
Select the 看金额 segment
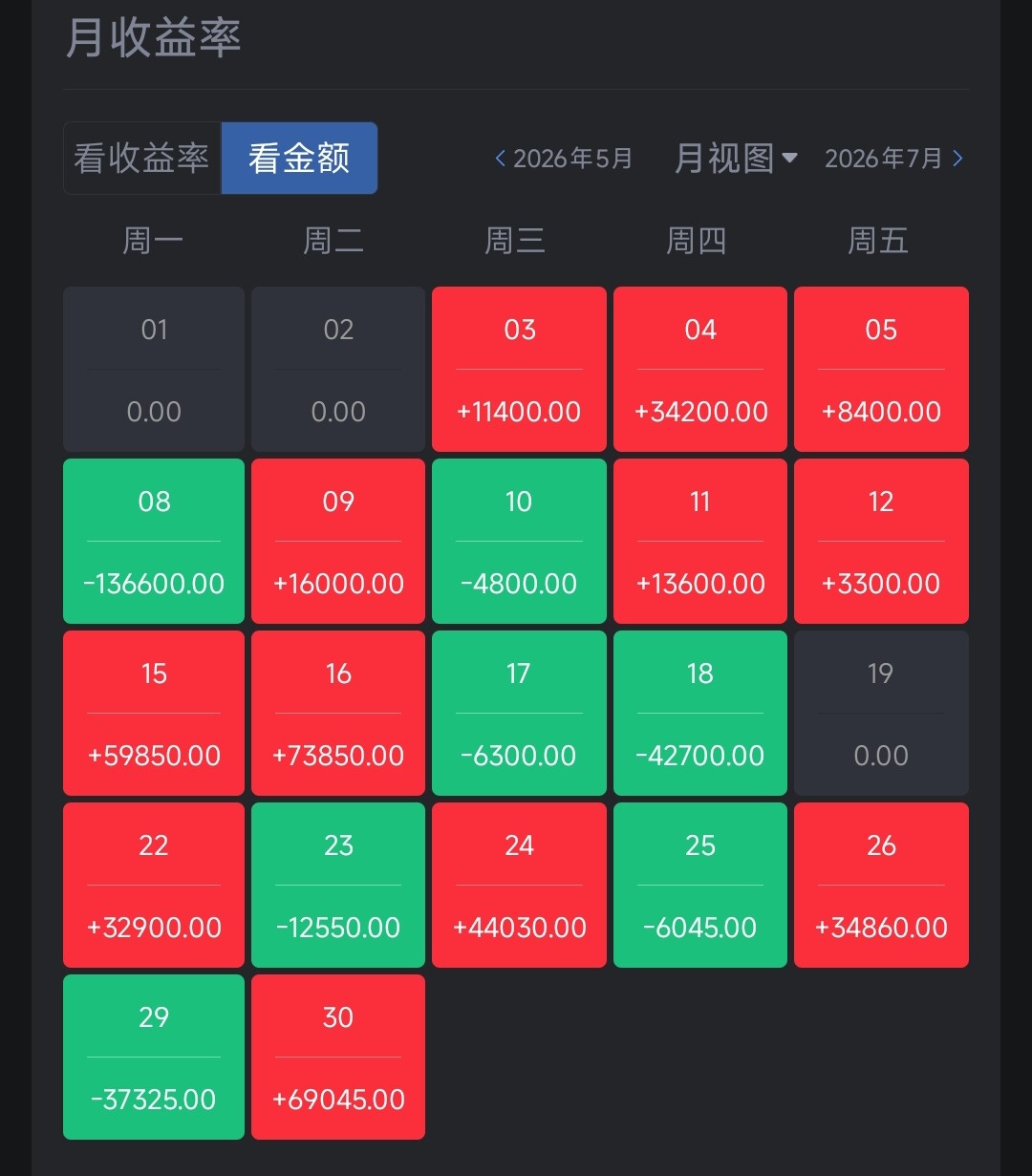pyautogui.click(x=299, y=159)
